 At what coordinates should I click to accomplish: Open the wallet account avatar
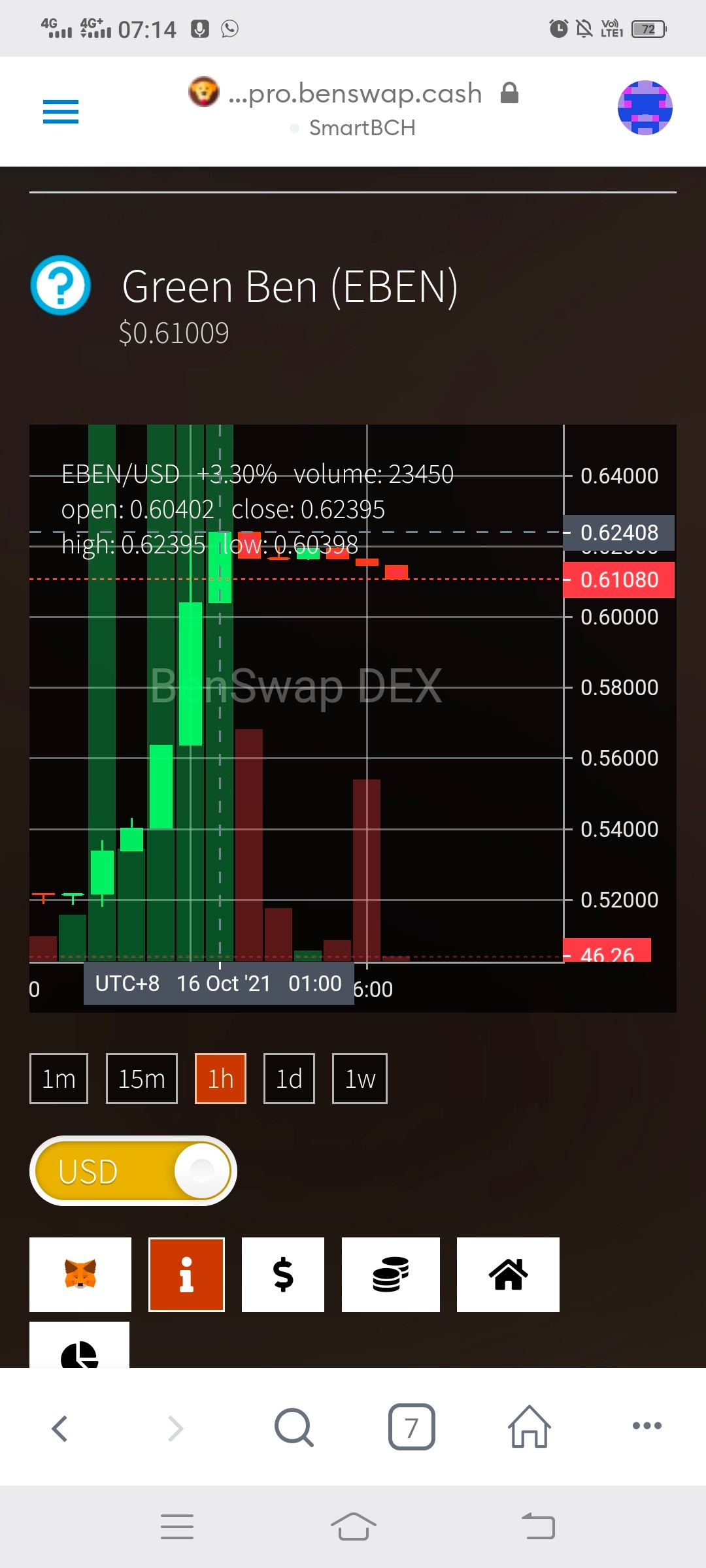pyautogui.click(x=645, y=108)
